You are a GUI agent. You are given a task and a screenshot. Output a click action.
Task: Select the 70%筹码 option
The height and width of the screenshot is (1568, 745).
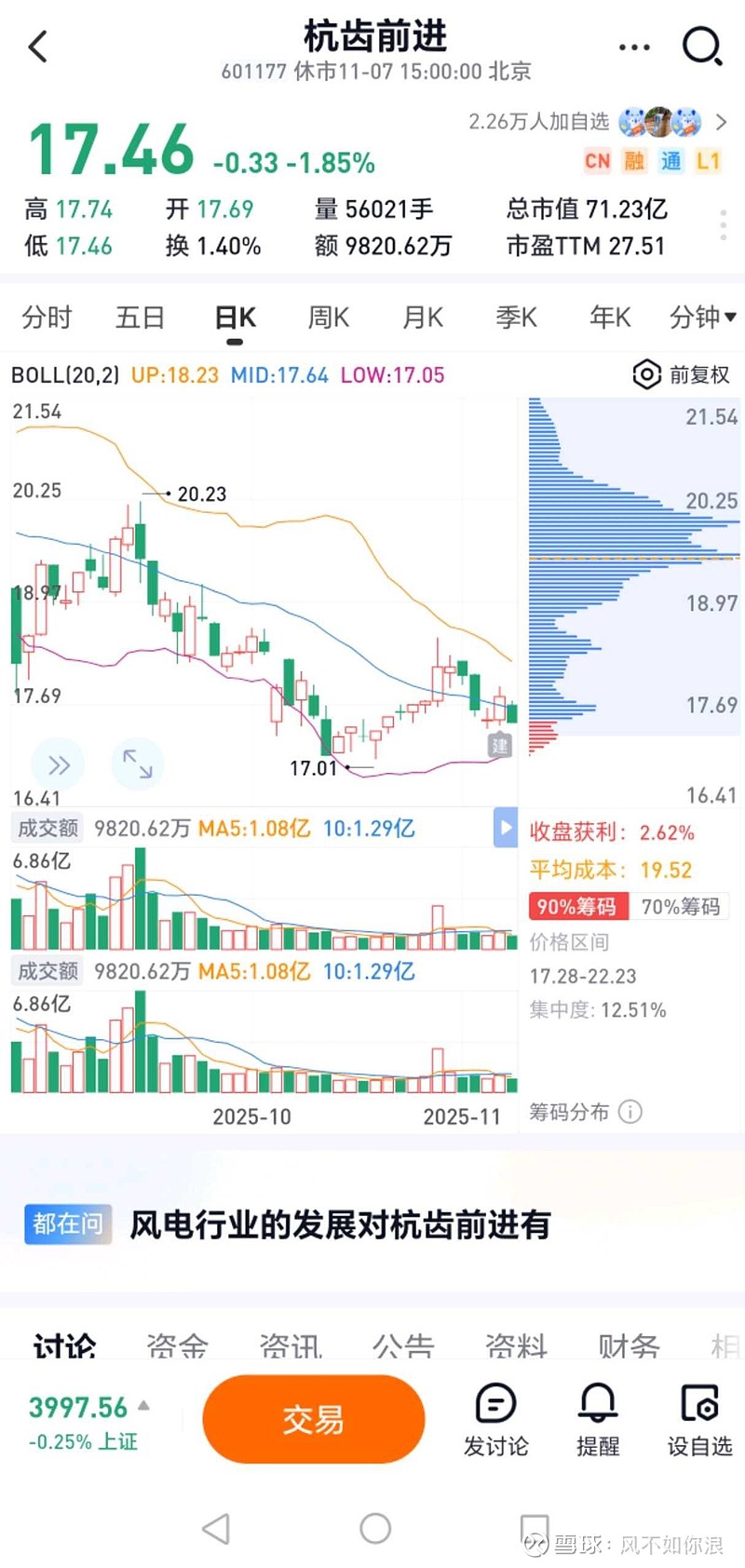tap(680, 907)
